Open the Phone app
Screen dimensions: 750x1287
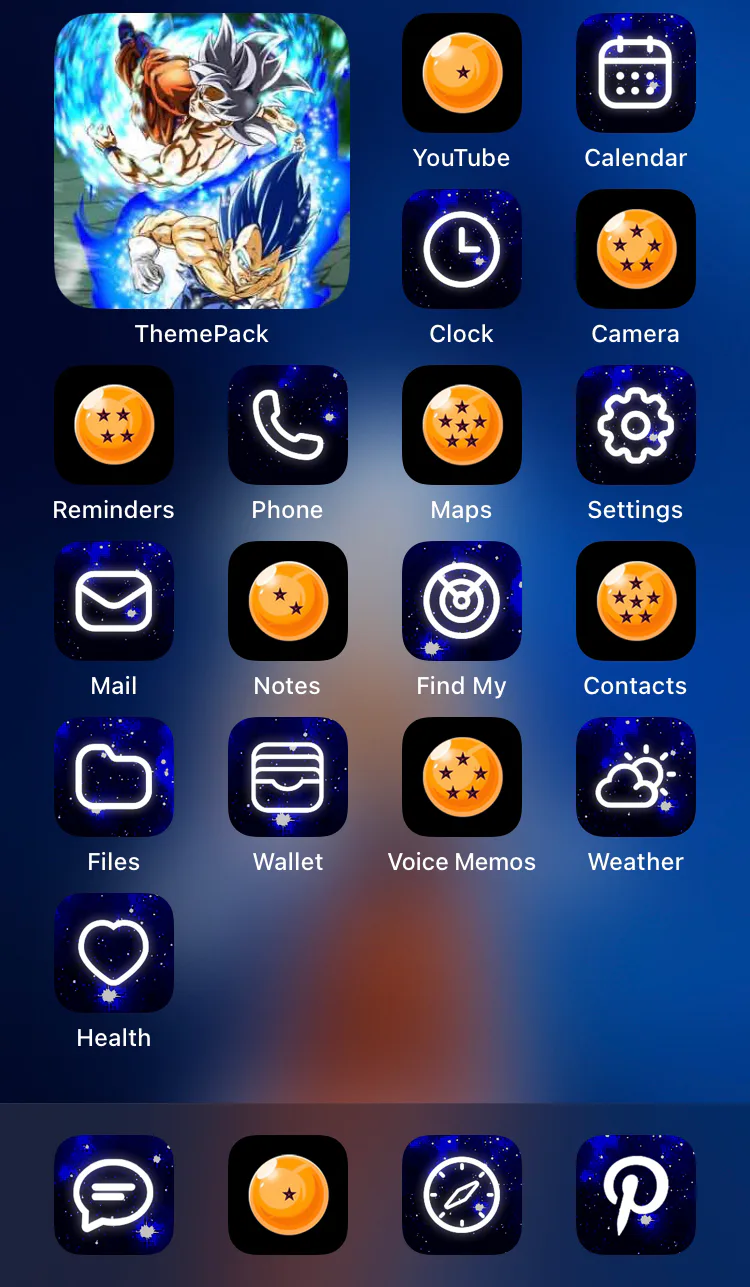pyautogui.click(x=288, y=425)
